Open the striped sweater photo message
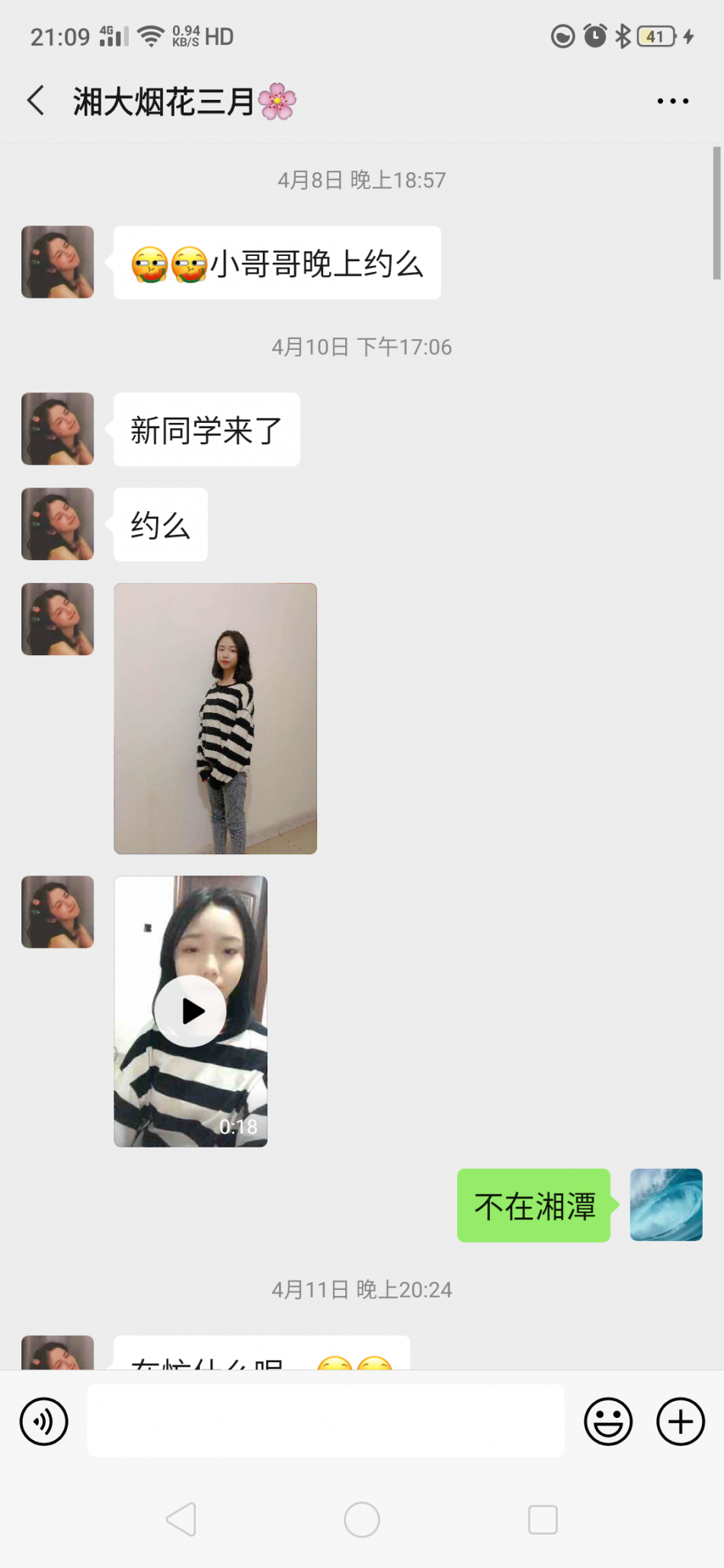Screen dimensions: 724x1568 tap(215, 718)
